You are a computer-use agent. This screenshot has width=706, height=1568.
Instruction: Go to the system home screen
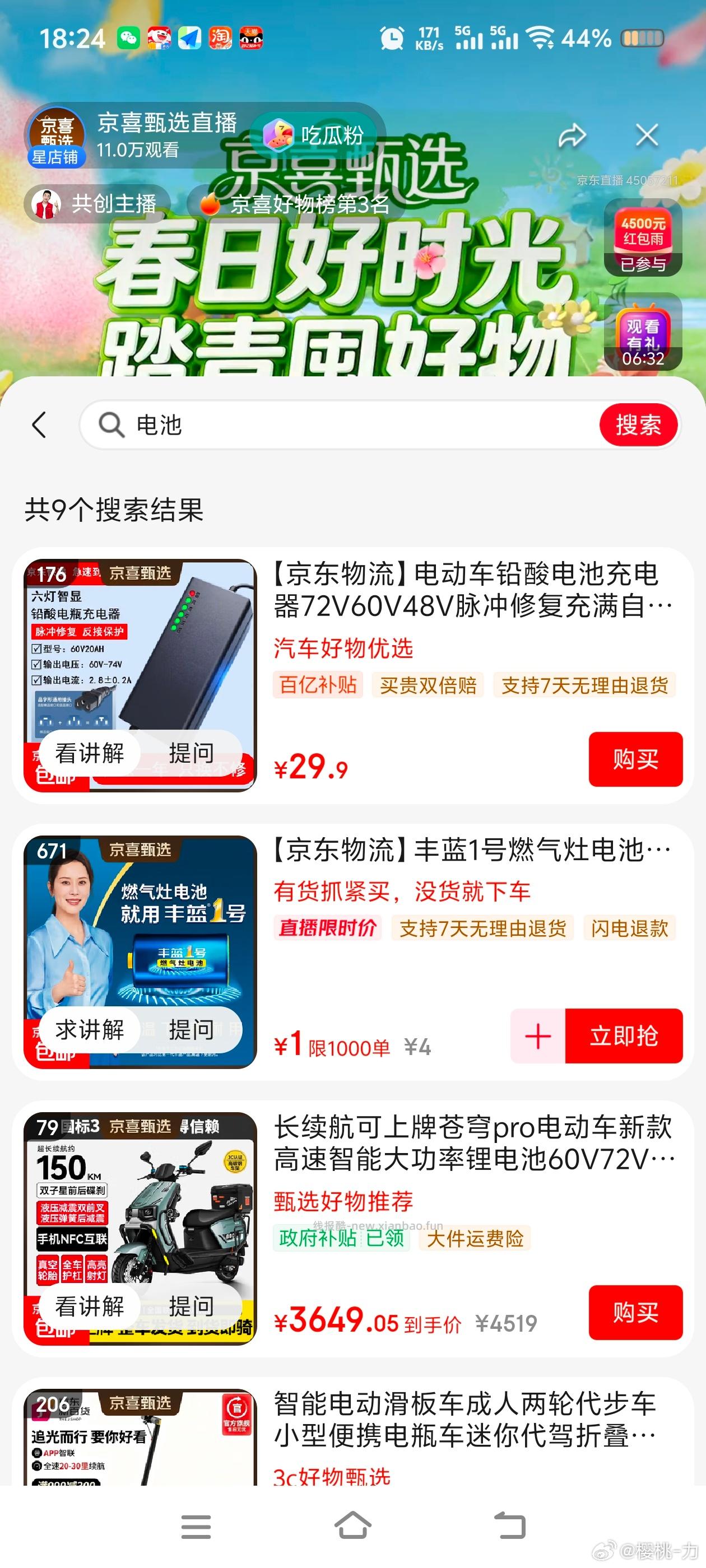(x=352, y=1525)
